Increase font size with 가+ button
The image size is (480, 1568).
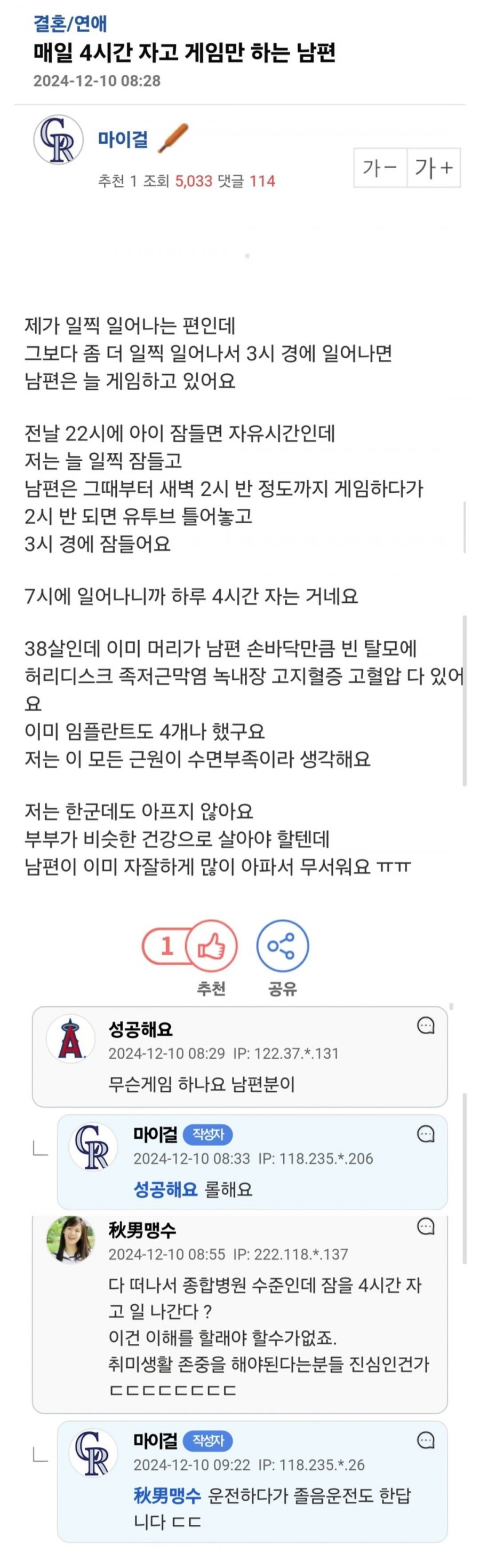coord(433,168)
